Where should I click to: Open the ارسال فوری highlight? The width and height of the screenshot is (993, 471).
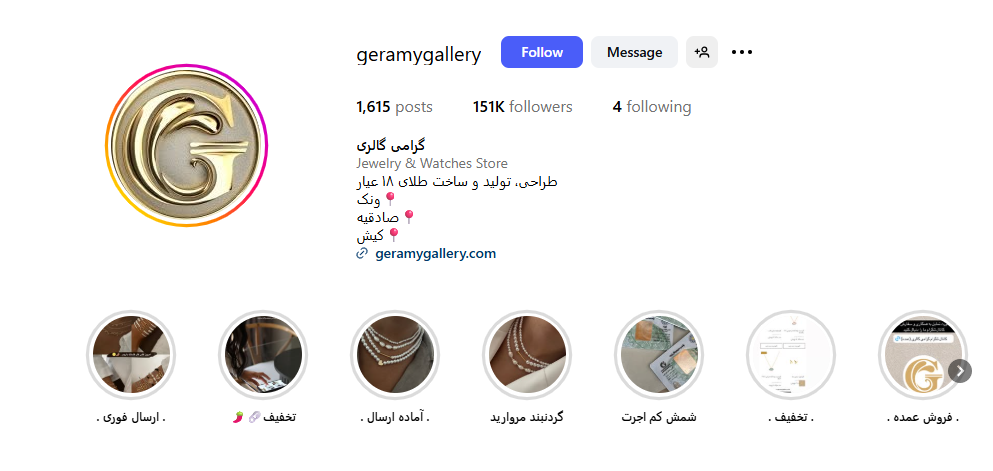click(x=131, y=354)
